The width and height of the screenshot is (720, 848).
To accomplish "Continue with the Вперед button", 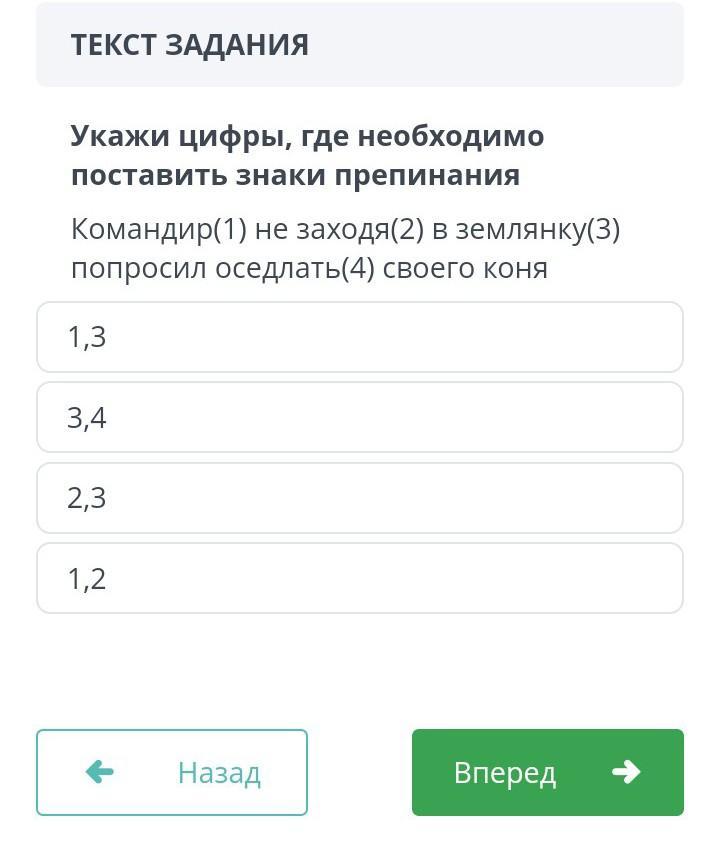I will 547,772.
